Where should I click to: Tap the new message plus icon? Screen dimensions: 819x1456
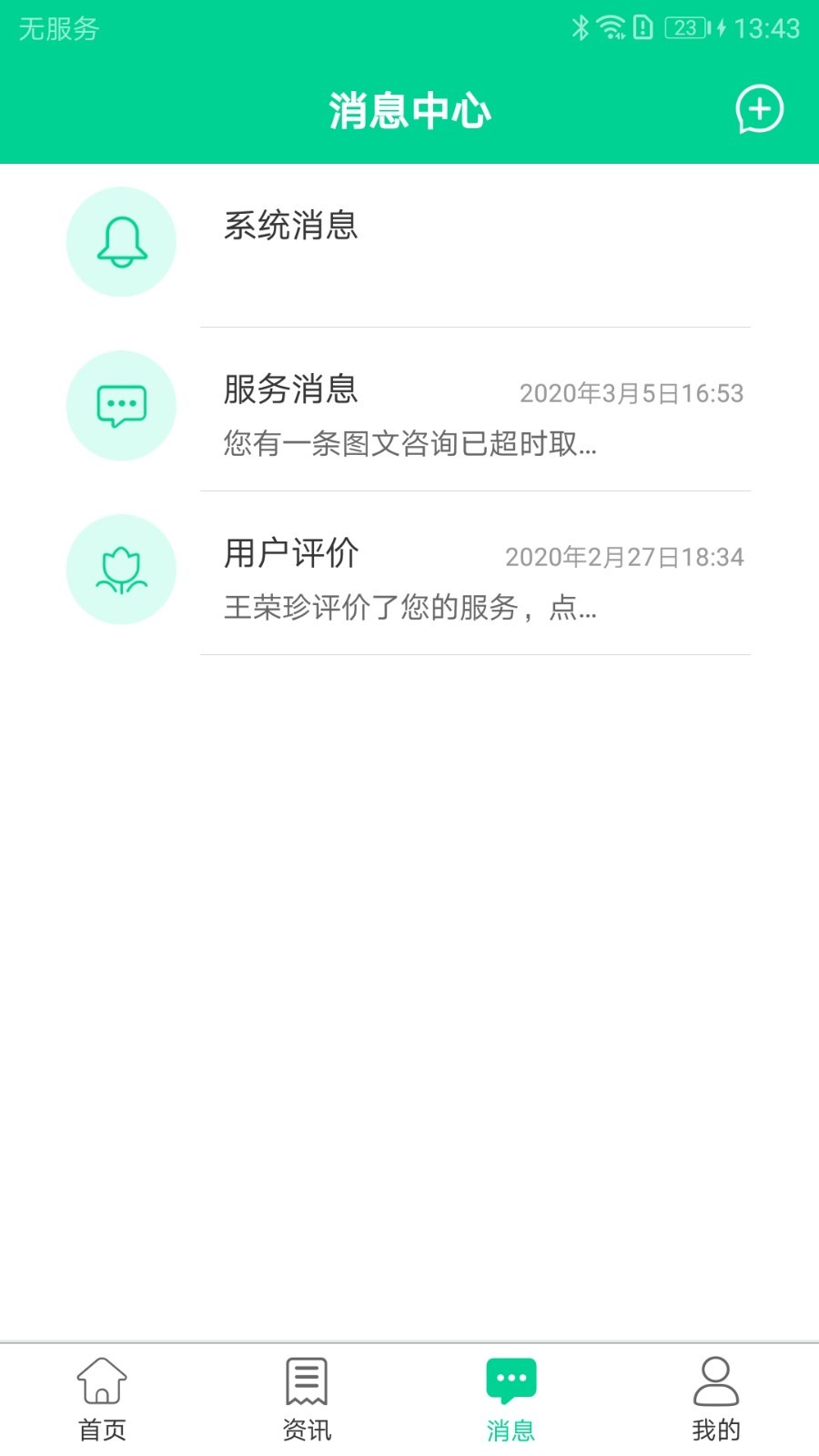[759, 109]
